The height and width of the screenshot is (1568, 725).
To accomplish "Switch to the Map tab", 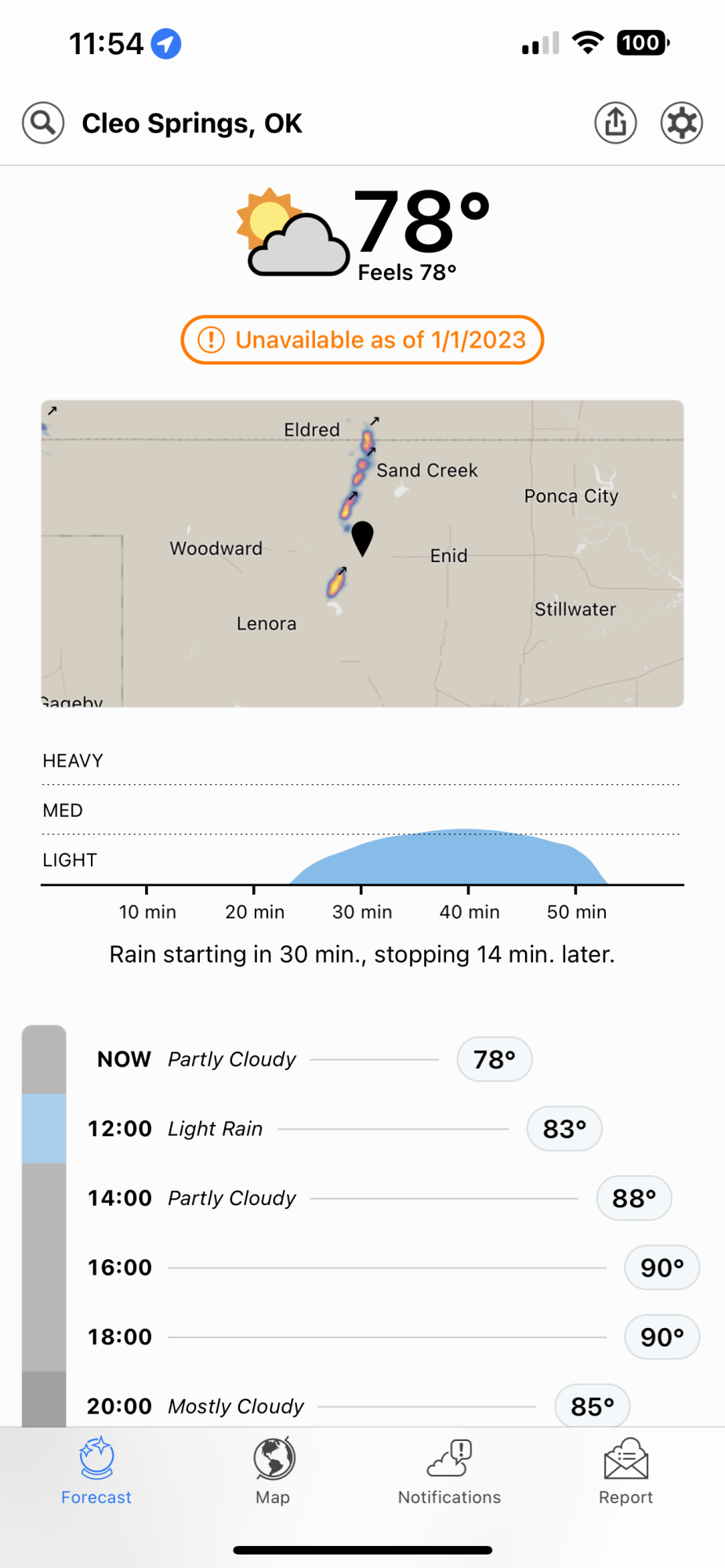I will pos(273,1472).
